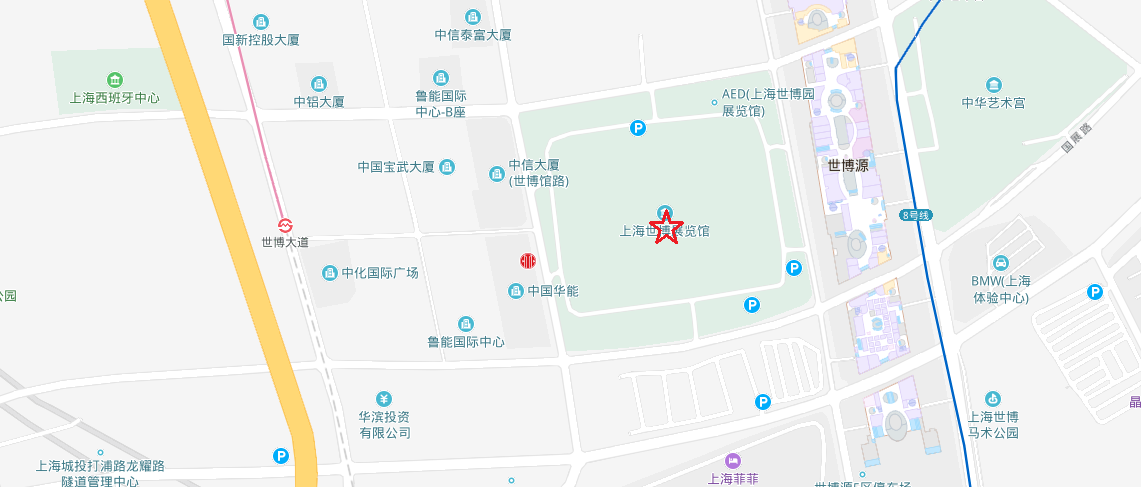The image size is (1141, 487).
Task: Open the 世博大道 metro station marker
Action: 285,225
